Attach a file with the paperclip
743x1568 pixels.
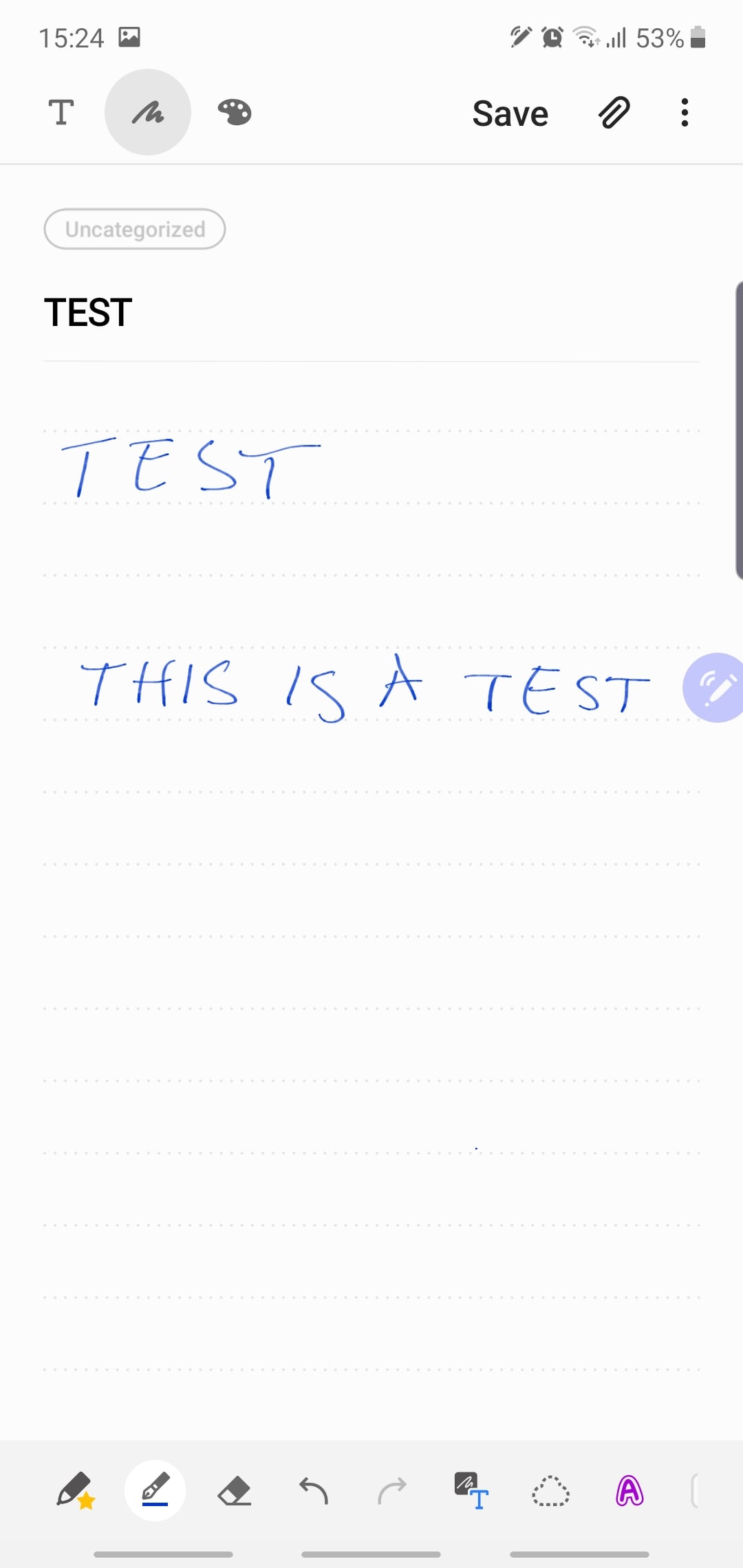(x=614, y=113)
